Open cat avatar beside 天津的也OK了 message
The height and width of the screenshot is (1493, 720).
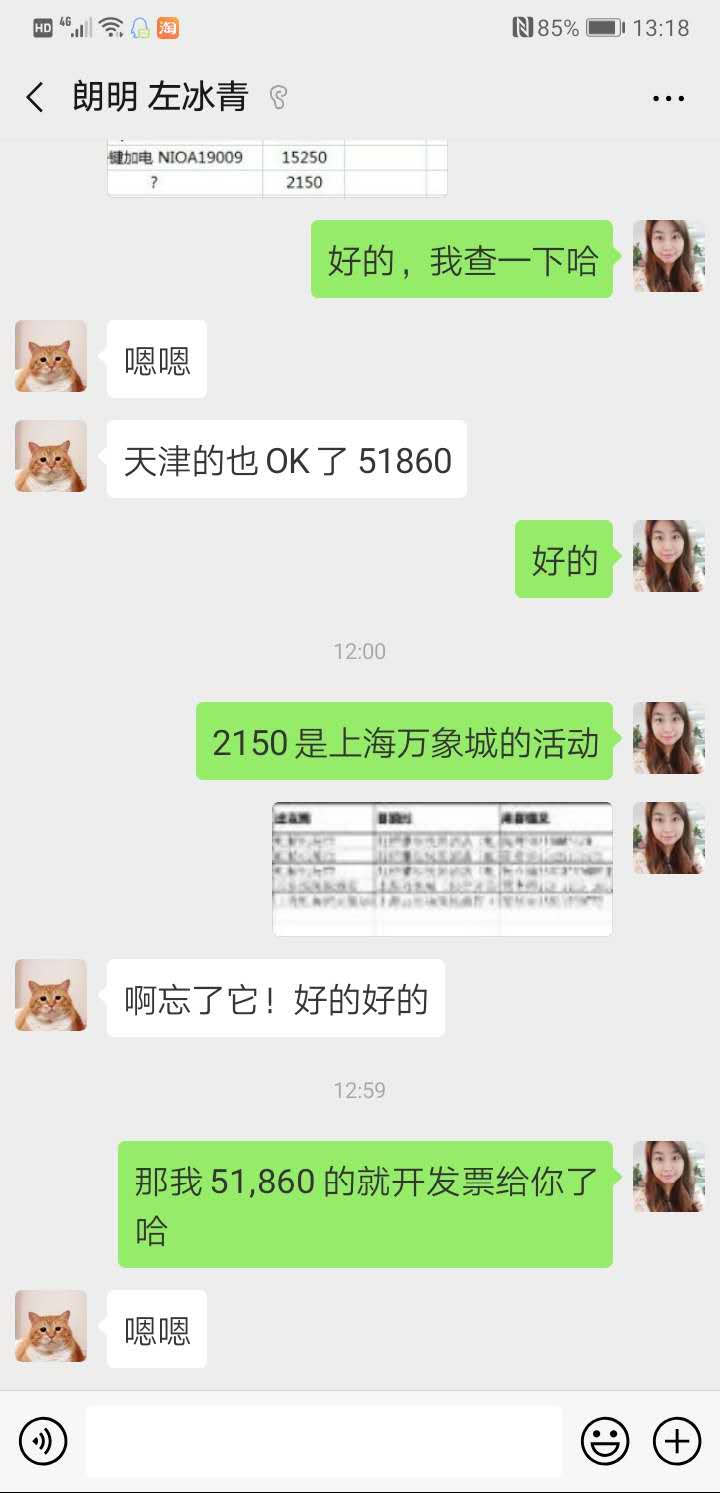[51, 456]
